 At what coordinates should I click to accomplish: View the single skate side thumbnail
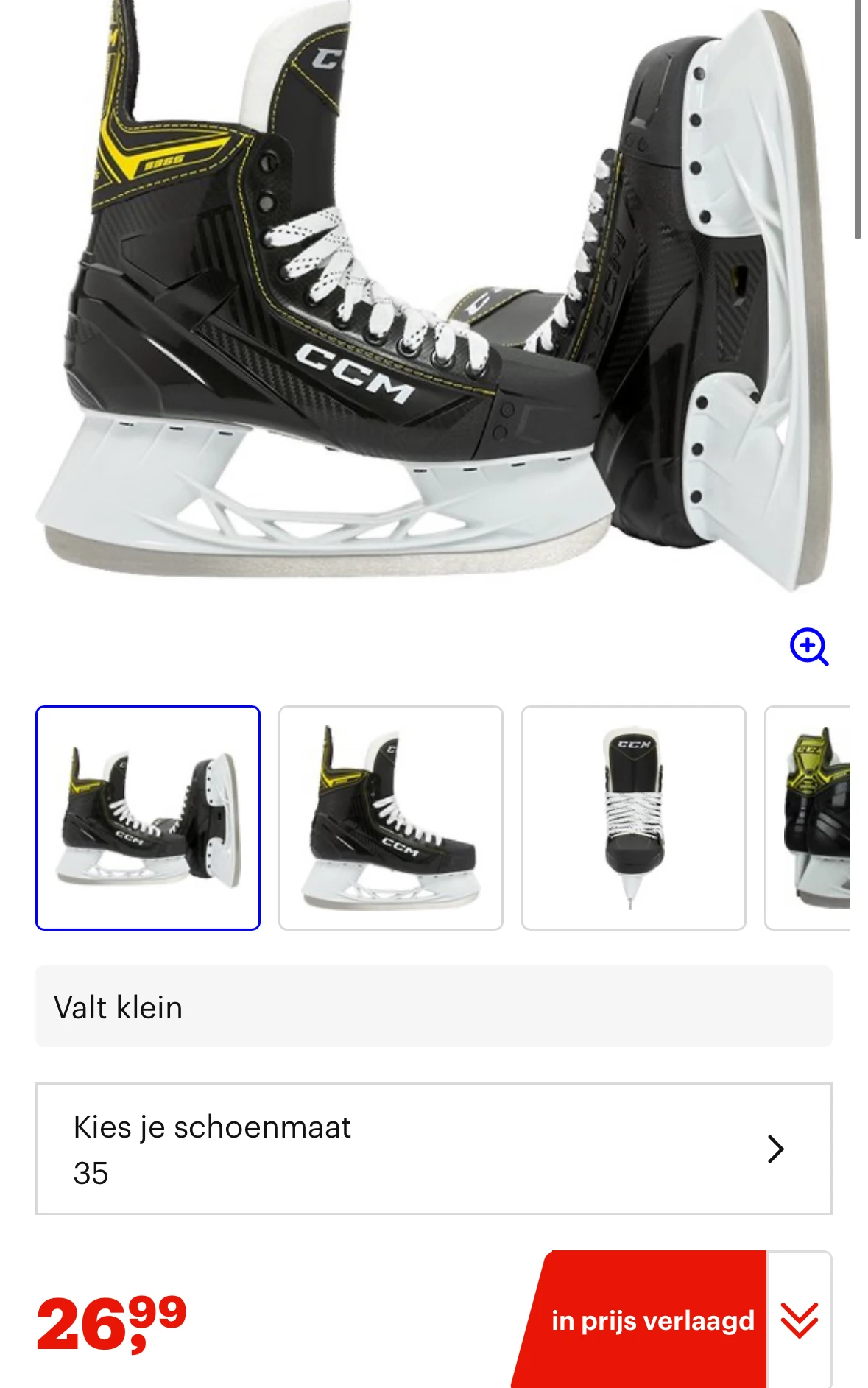point(390,817)
